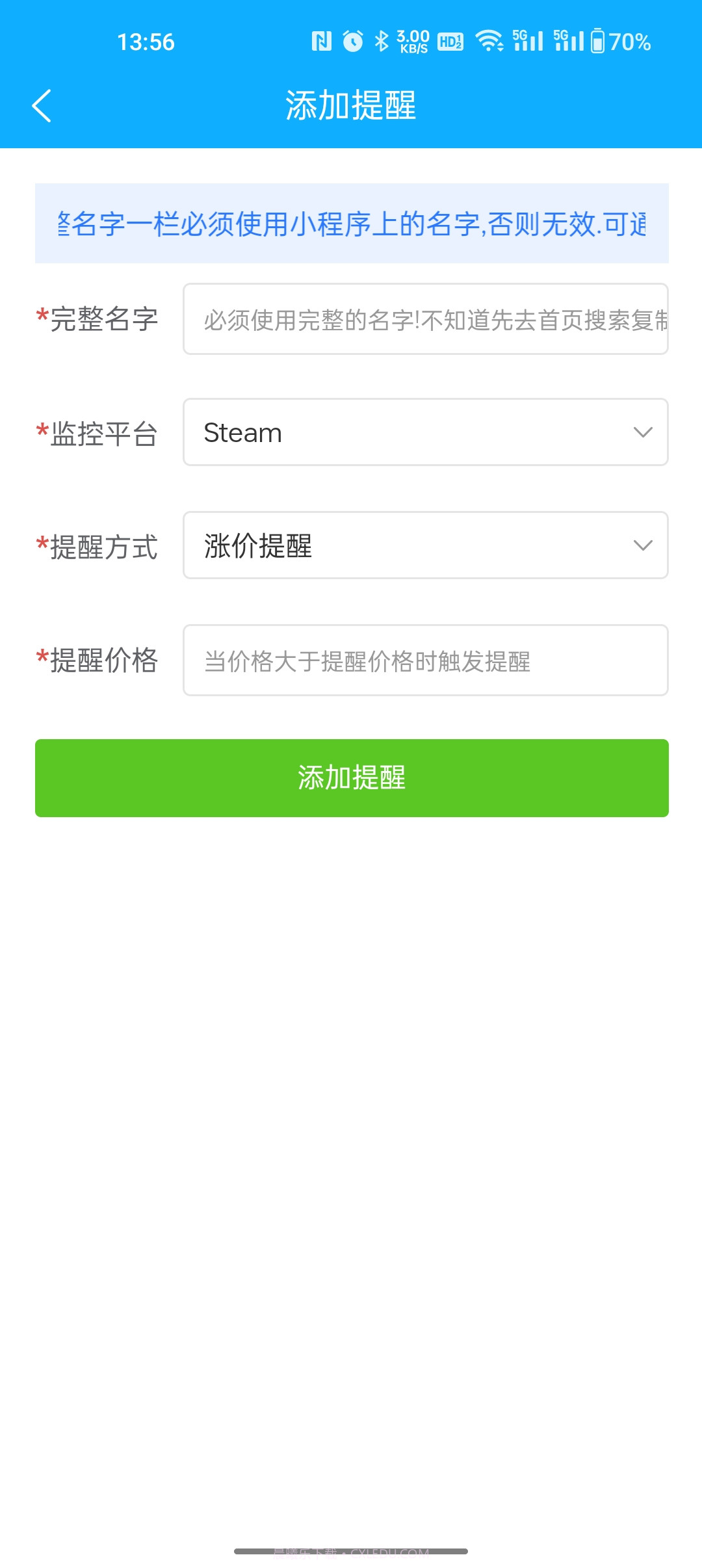Tap the scrolling notice banner about names
The height and width of the screenshot is (1568, 702).
point(351,224)
